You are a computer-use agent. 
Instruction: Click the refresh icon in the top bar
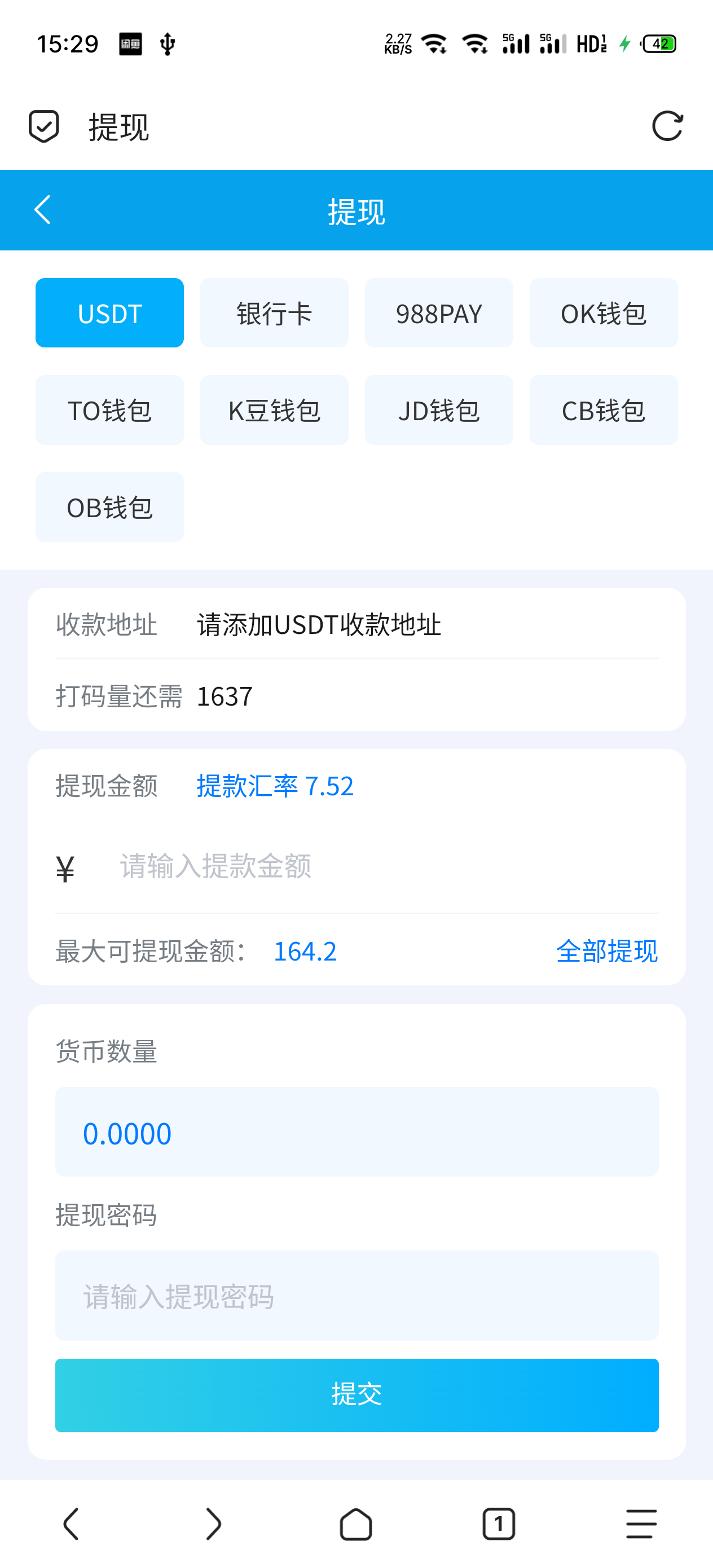[x=667, y=126]
